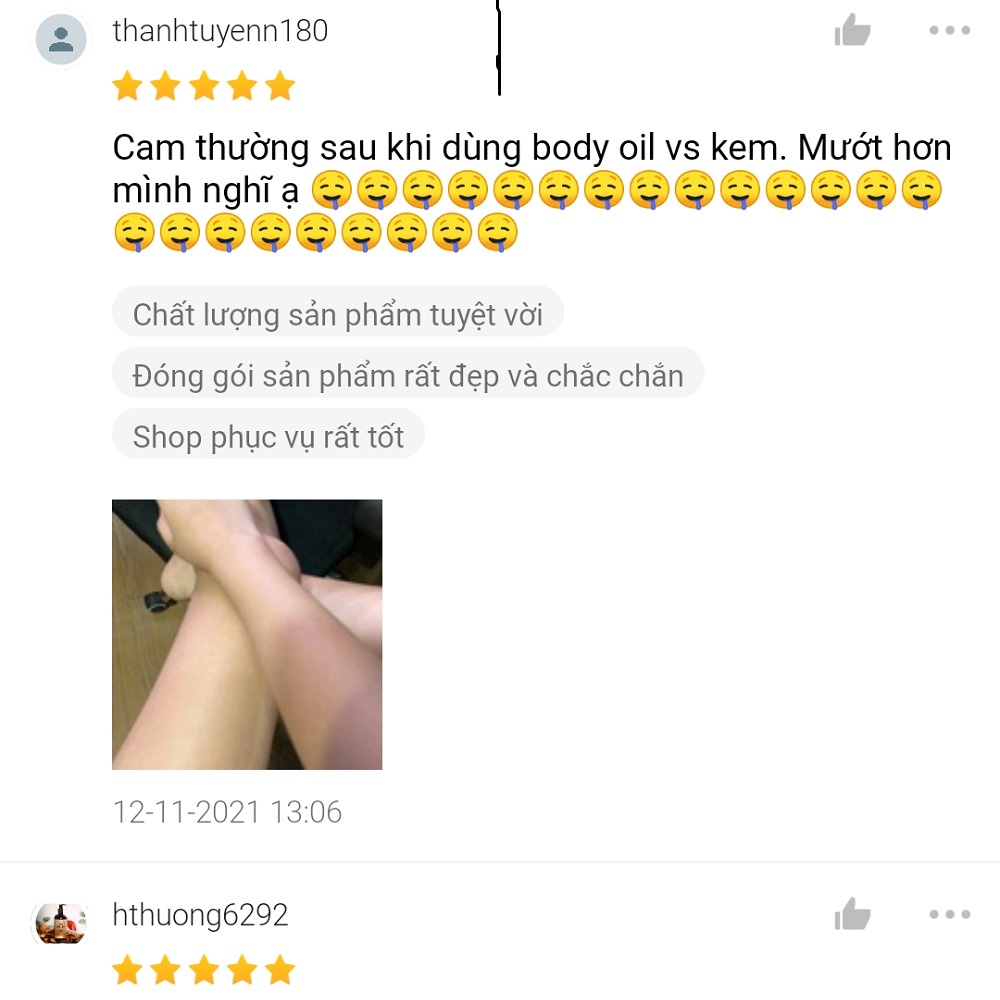This screenshot has width=1000, height=1000.
Task: Open overflow menu on hthuong6292's review
Action: (x=949, y=914)
